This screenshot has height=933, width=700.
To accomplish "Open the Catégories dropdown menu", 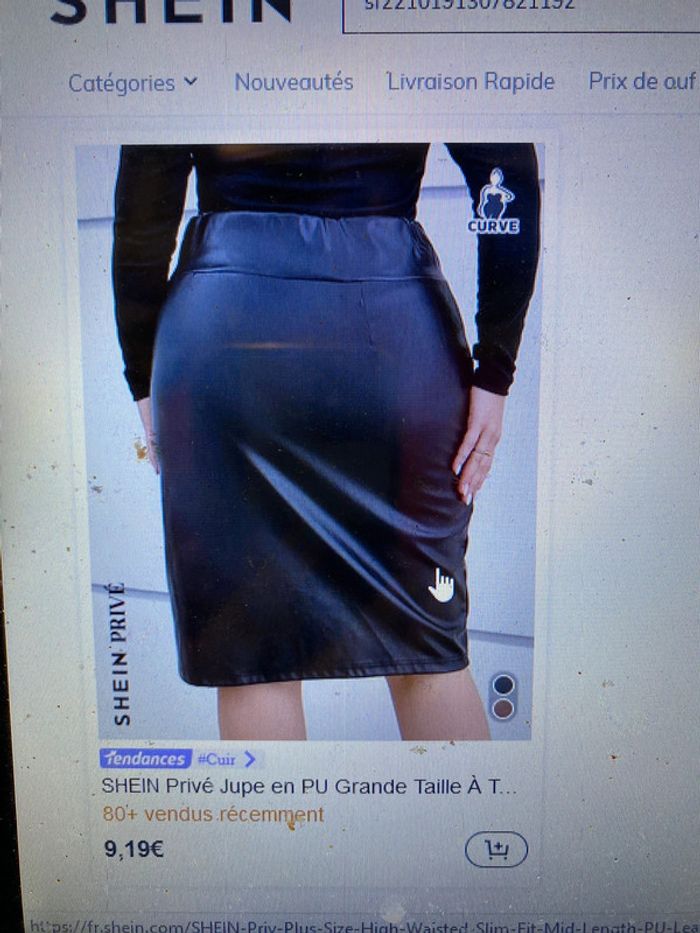I will pos(132,83).
